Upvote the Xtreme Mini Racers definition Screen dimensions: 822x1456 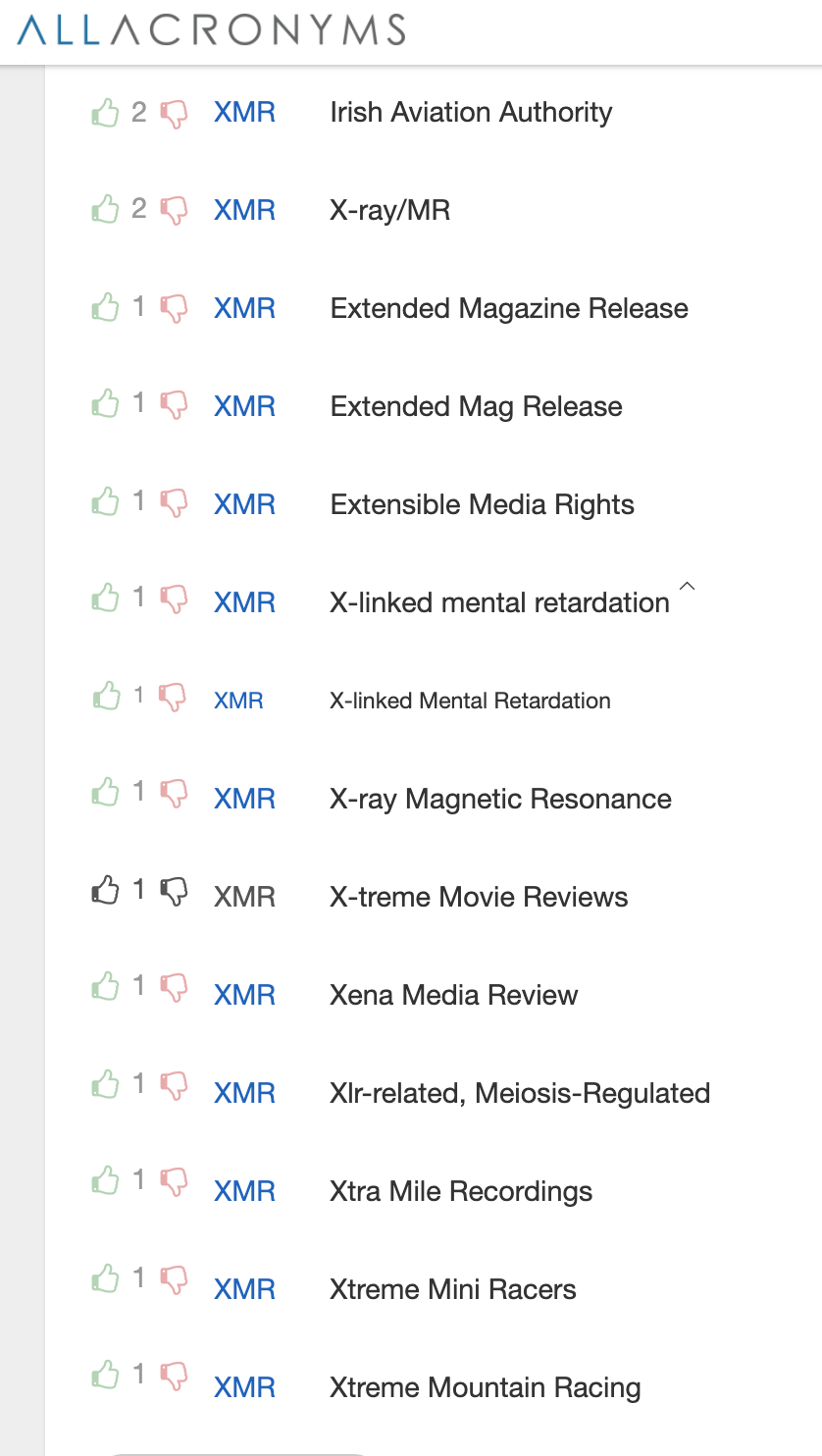(x=105, y=1279)
